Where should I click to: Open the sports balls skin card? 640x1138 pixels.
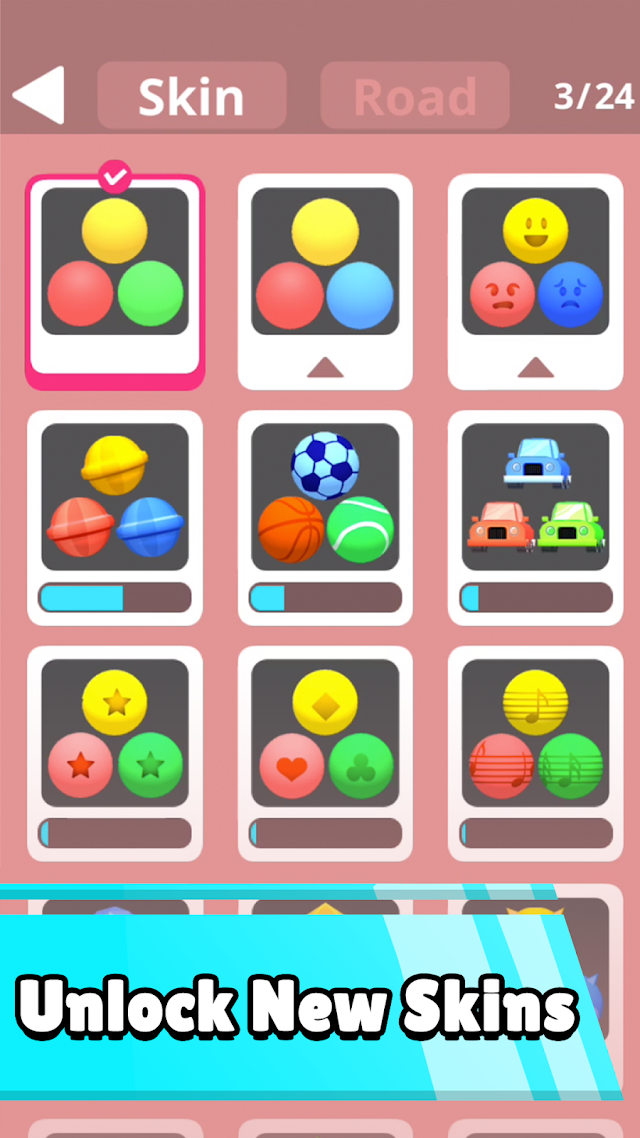325,518
